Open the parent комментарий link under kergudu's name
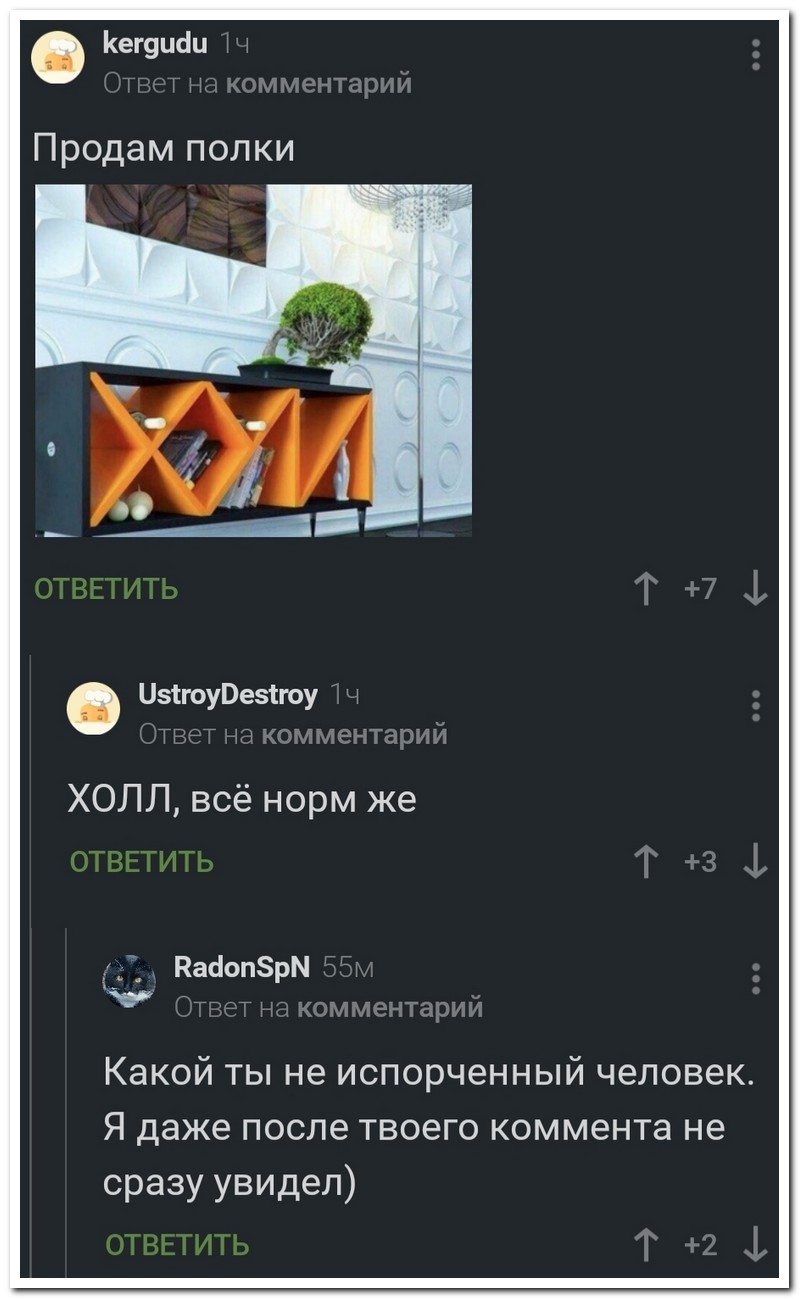This screenshot has width=800, height=1299. 319,83
